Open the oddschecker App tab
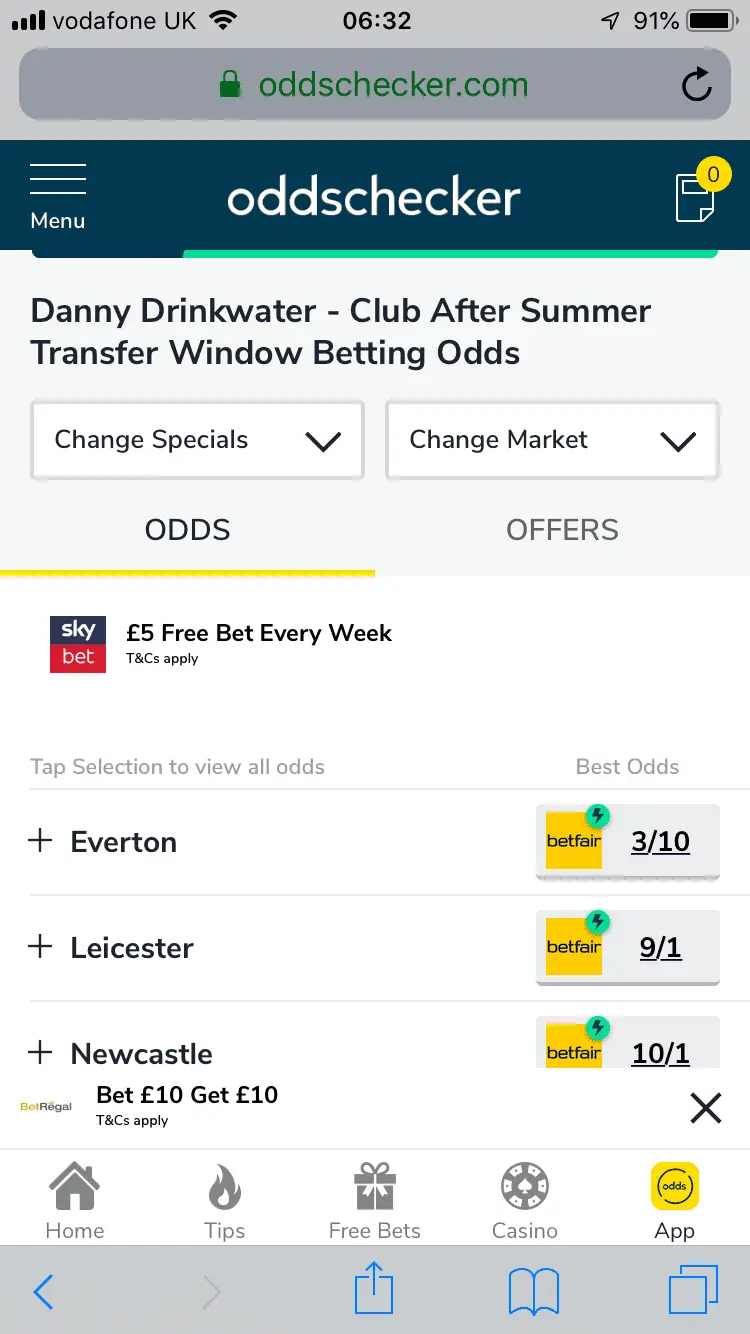Viewport: 750px width, 1334px height. [674, 1200]
